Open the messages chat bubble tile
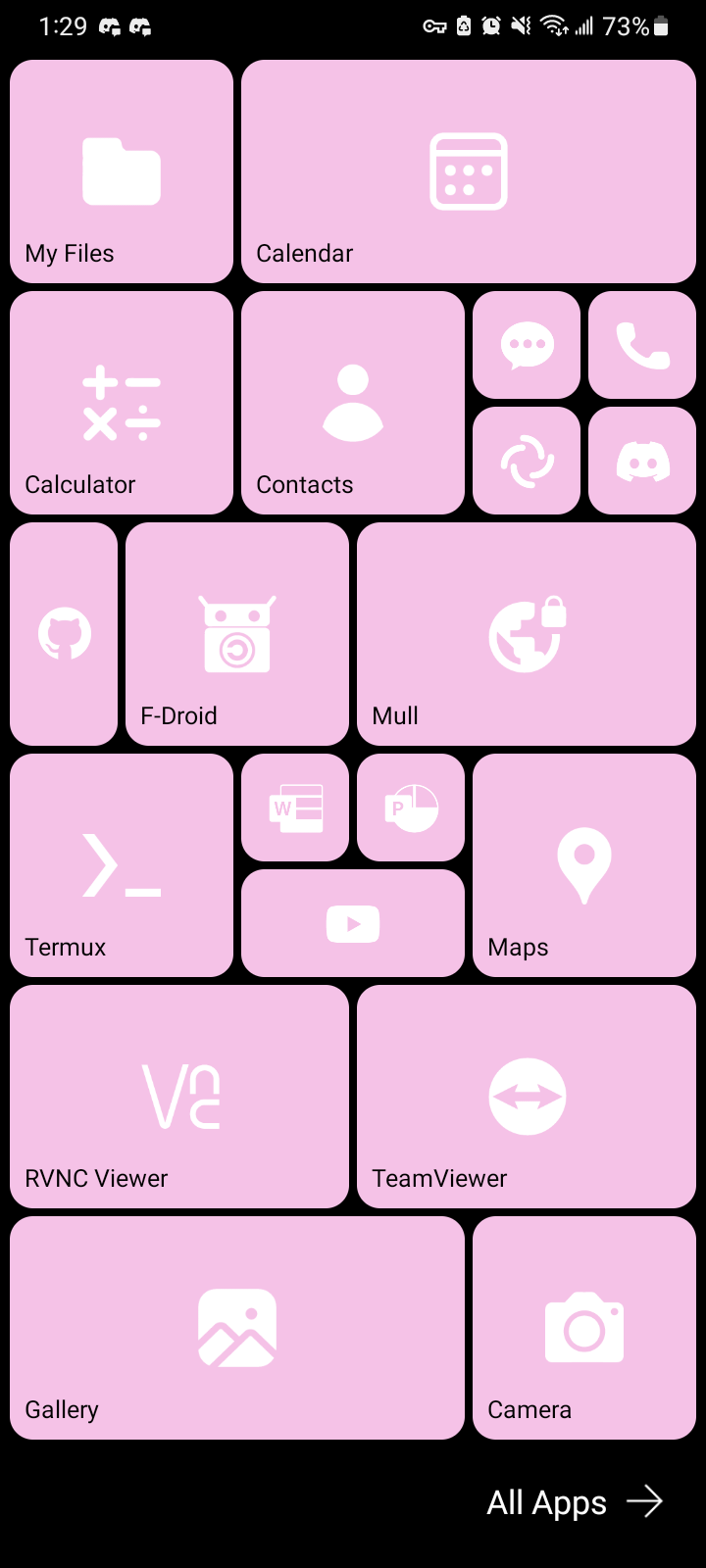This screenshot has width=706, height=1568. pyautogui.click(x=527, y=345)
